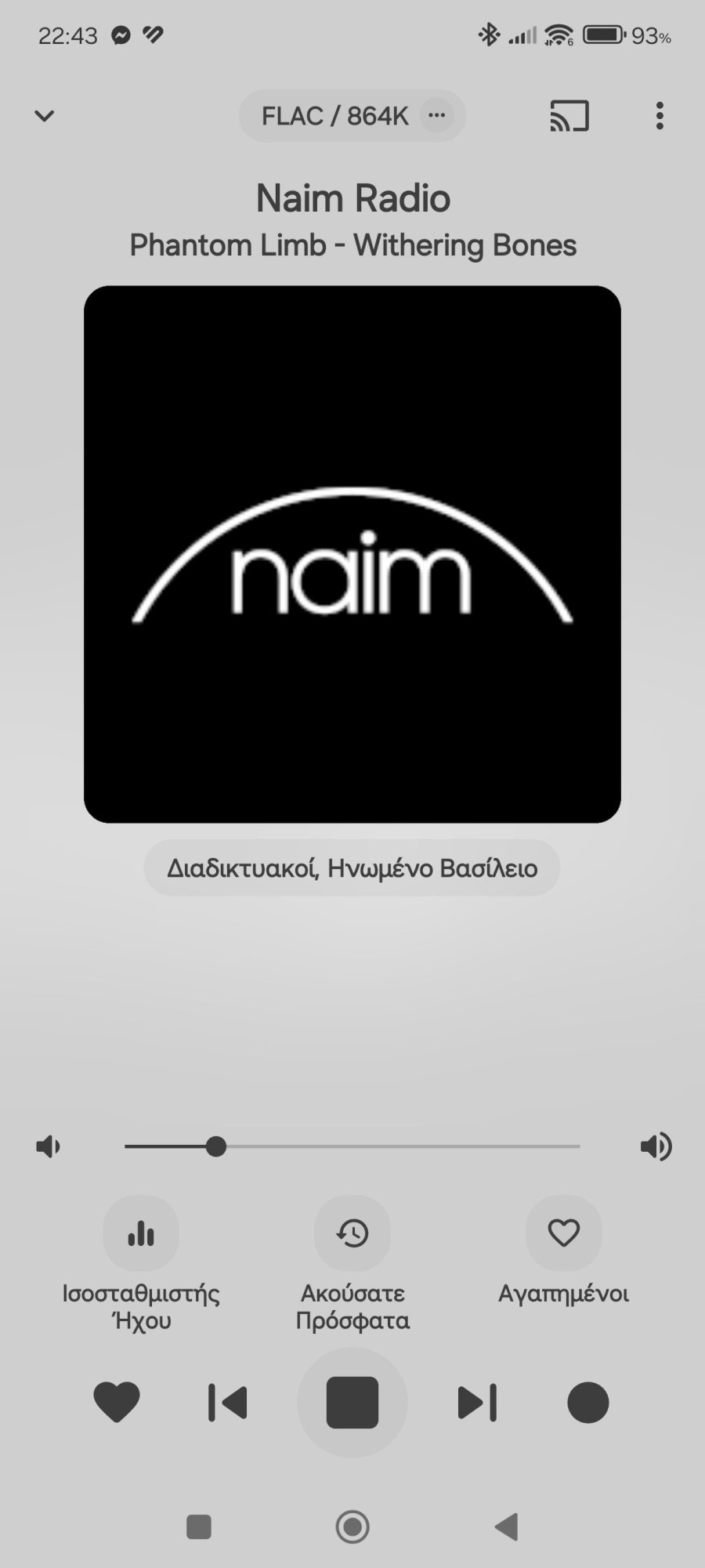Collapse the player with the down chevron
705x1568 pixels.
45,116
